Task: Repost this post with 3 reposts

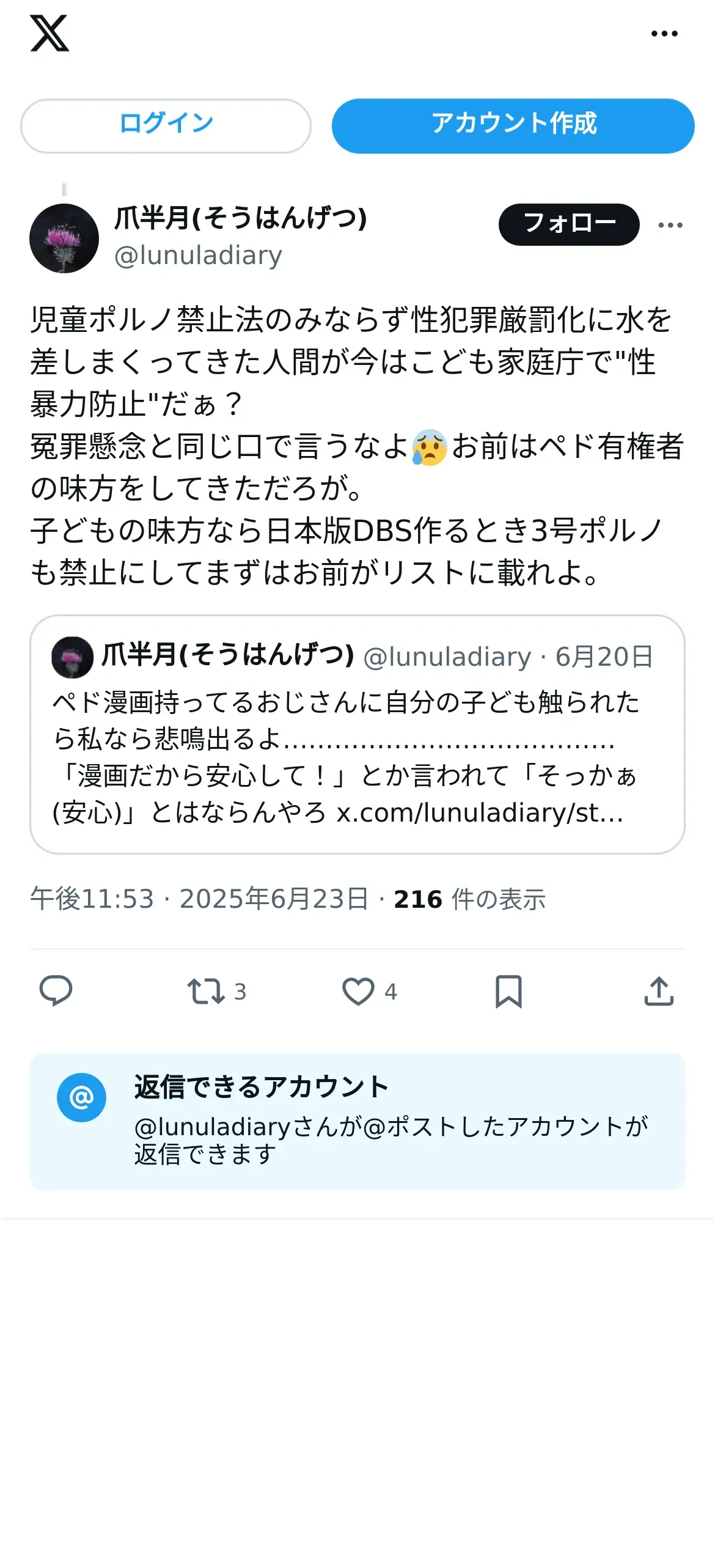Action: (216, 991)
